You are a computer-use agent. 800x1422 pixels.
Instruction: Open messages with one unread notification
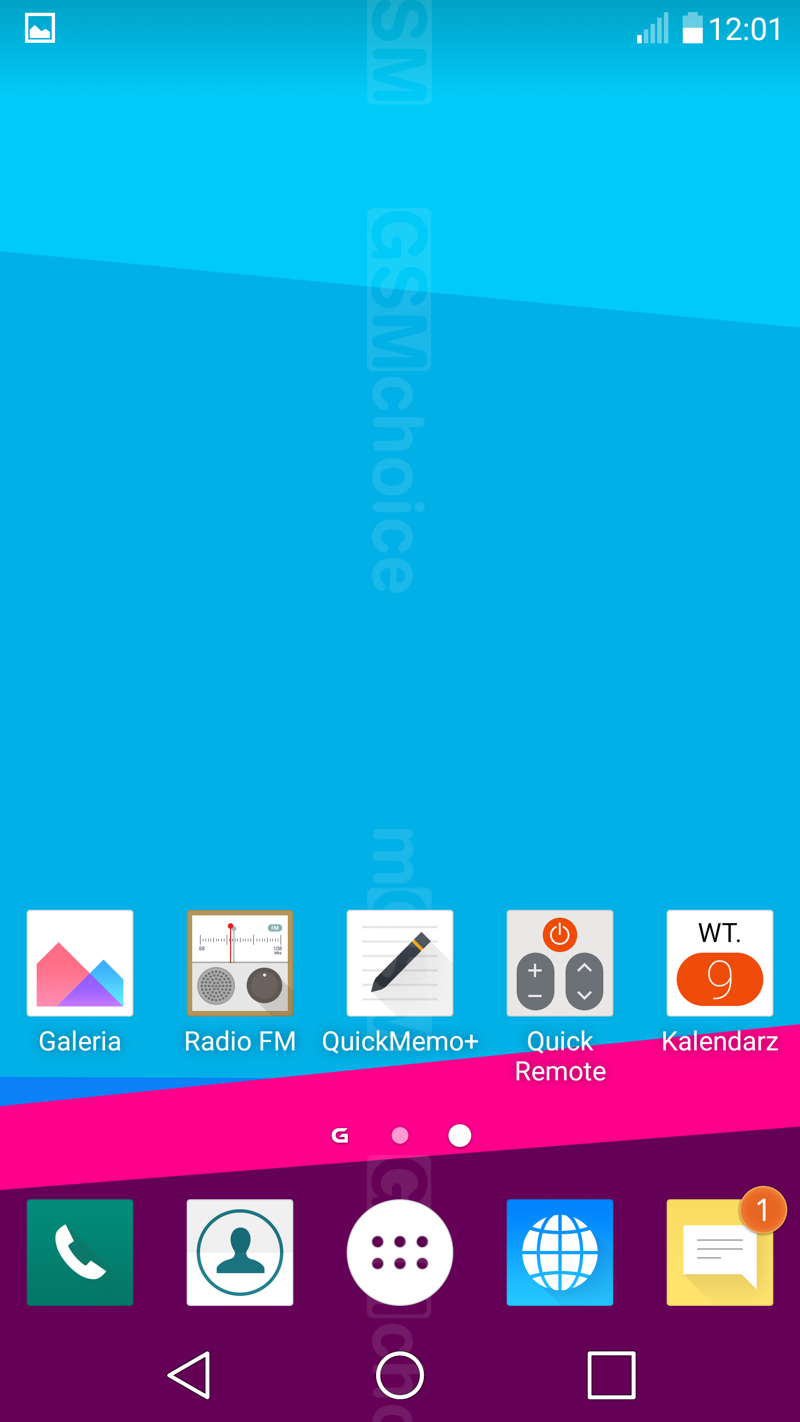tap(720, 1252)
